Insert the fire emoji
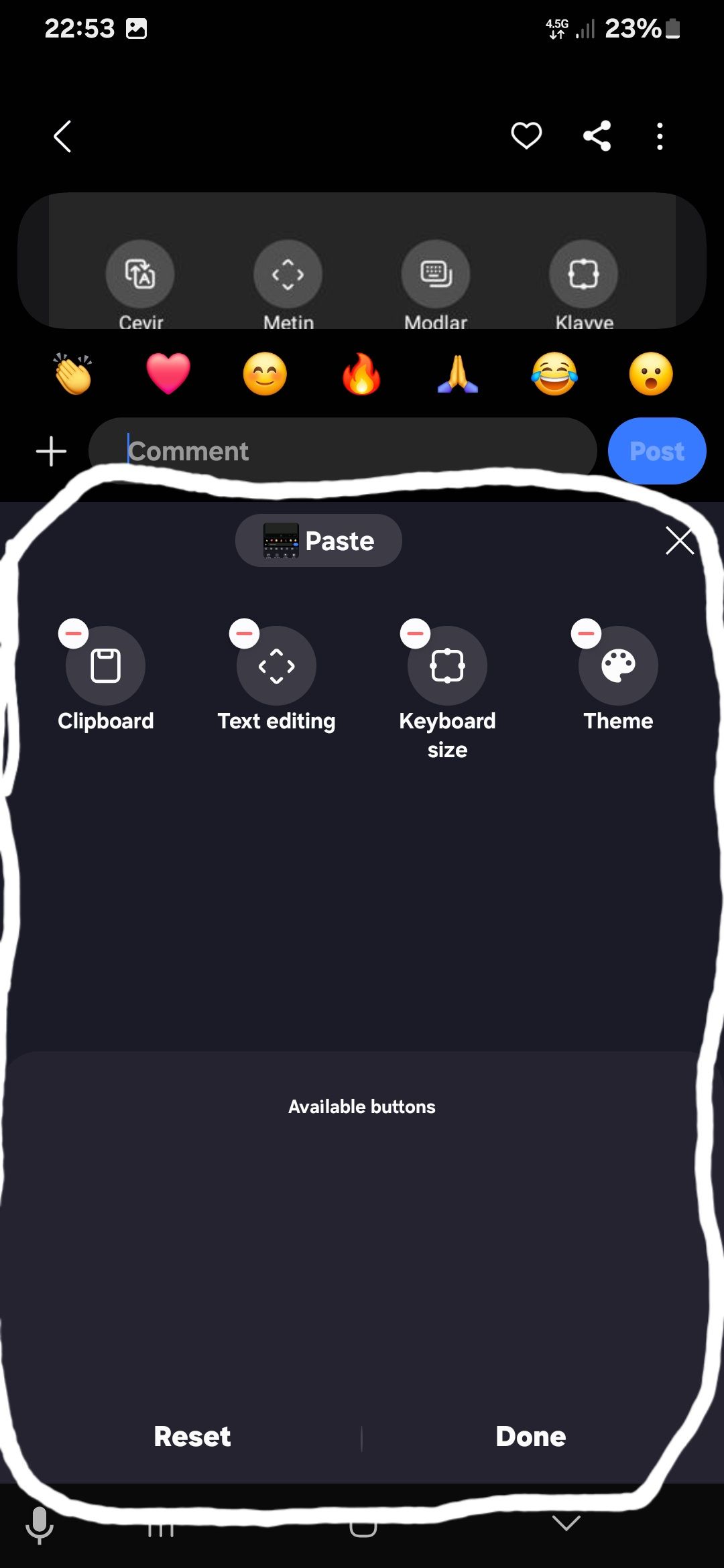 point(361,374)
